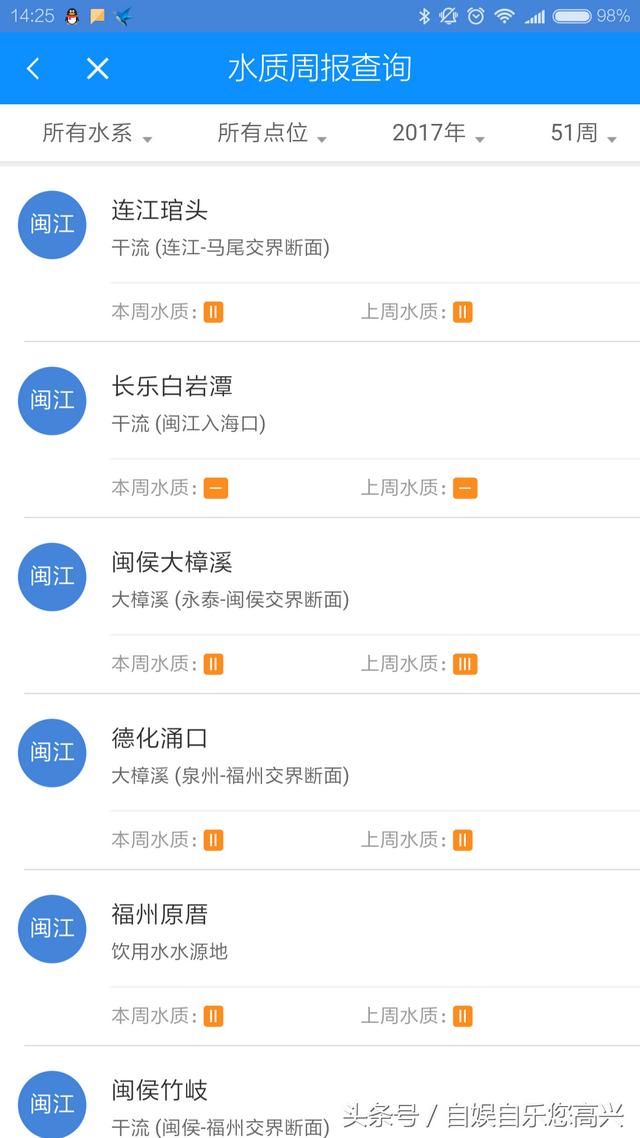Viewport: 640px width, 1138px height.
Task: Expand the 所有水系 dropdown
Action: coord(97,133)
